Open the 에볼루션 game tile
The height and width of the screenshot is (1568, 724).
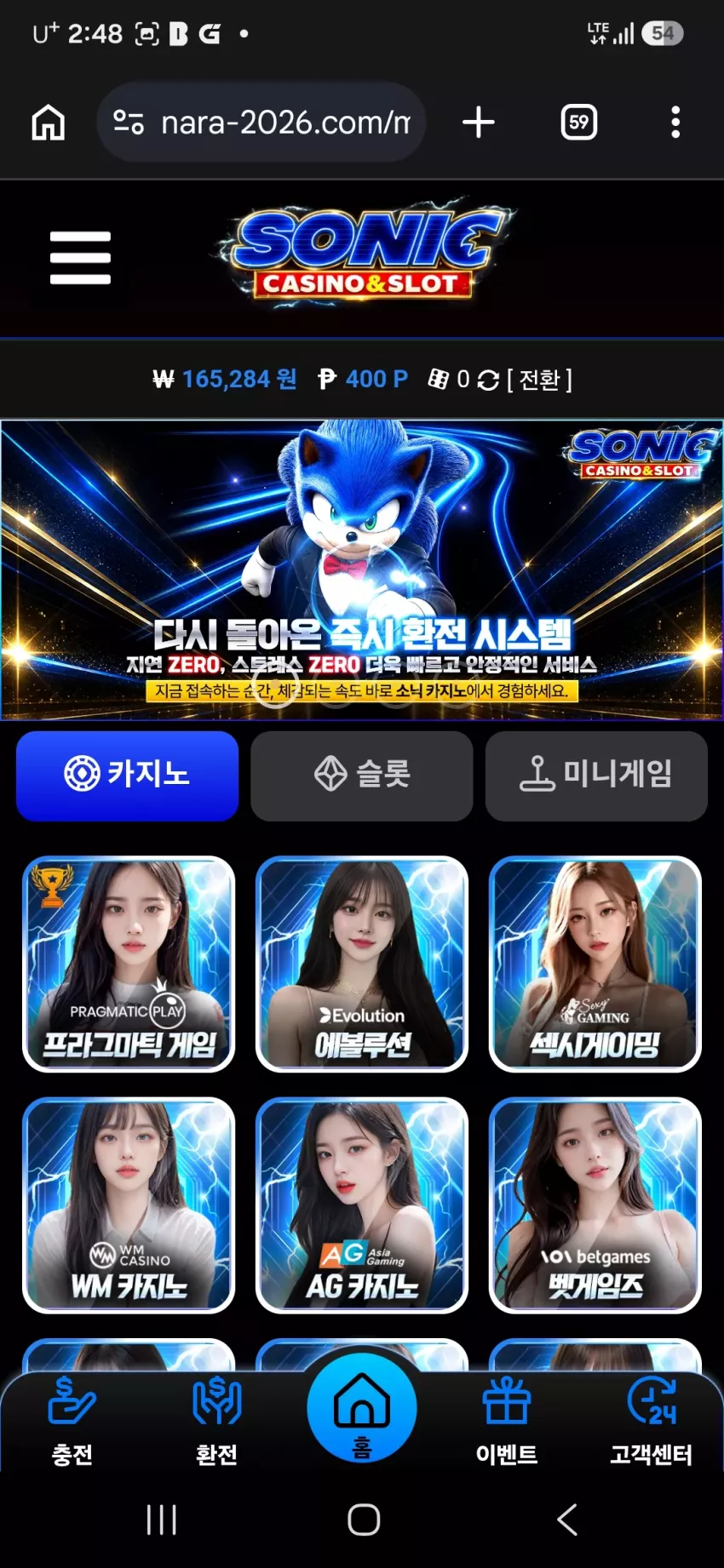point(362,964)
